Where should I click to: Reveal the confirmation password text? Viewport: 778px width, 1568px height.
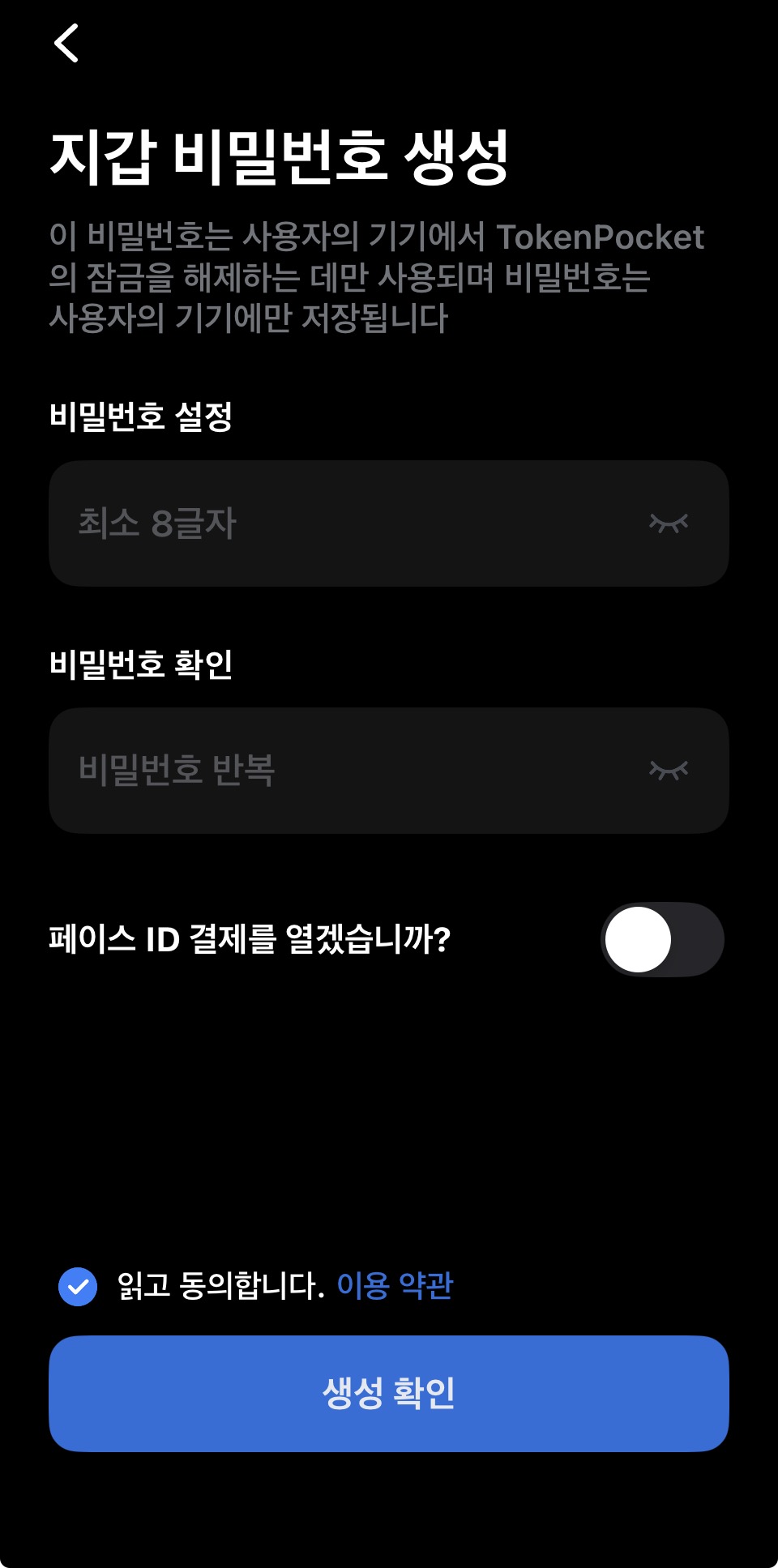669,768
